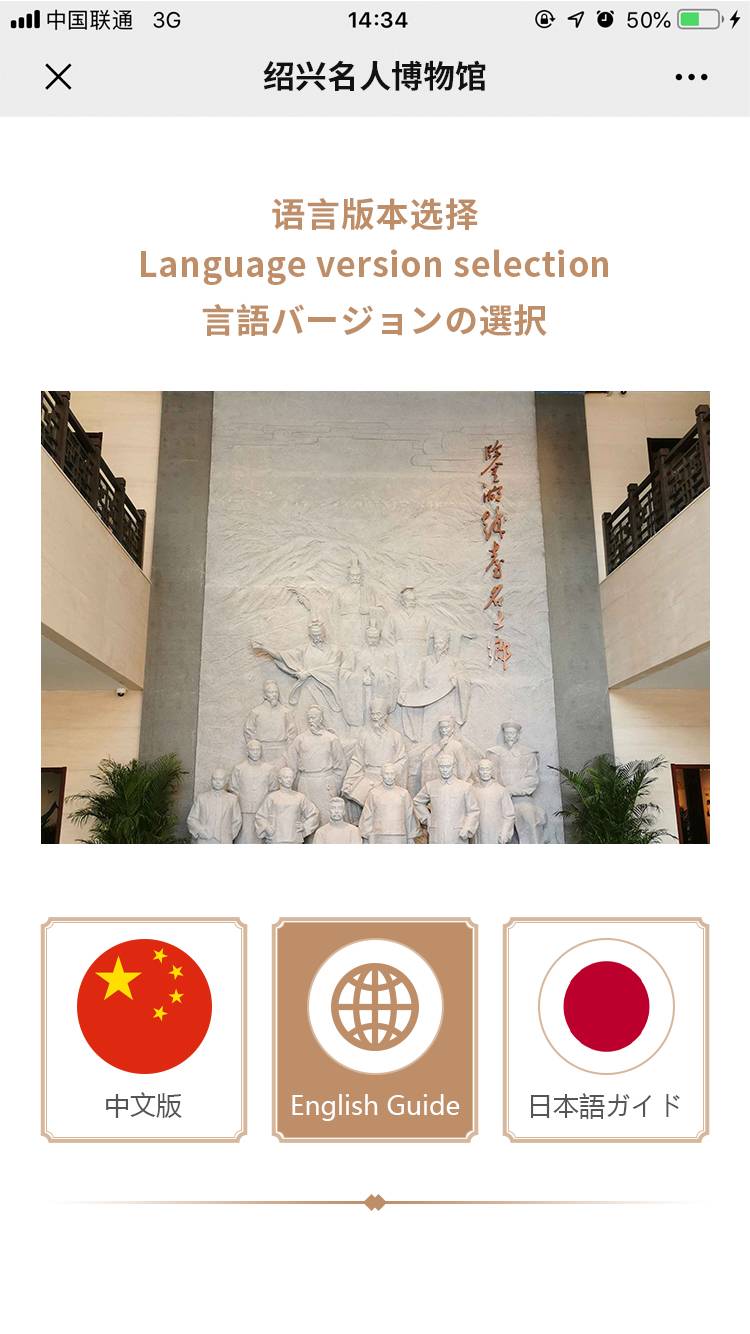Select the 日本語ガイド Japanese guide

click(606, 1030)
